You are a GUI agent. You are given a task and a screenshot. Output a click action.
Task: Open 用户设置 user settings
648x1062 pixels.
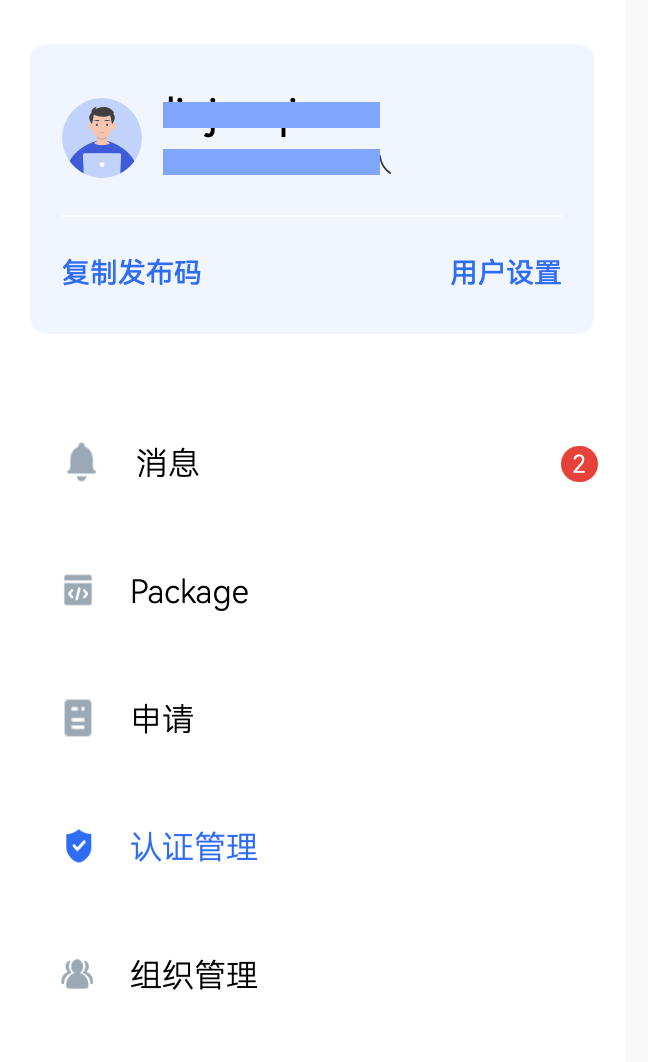(x=505, y=272)
